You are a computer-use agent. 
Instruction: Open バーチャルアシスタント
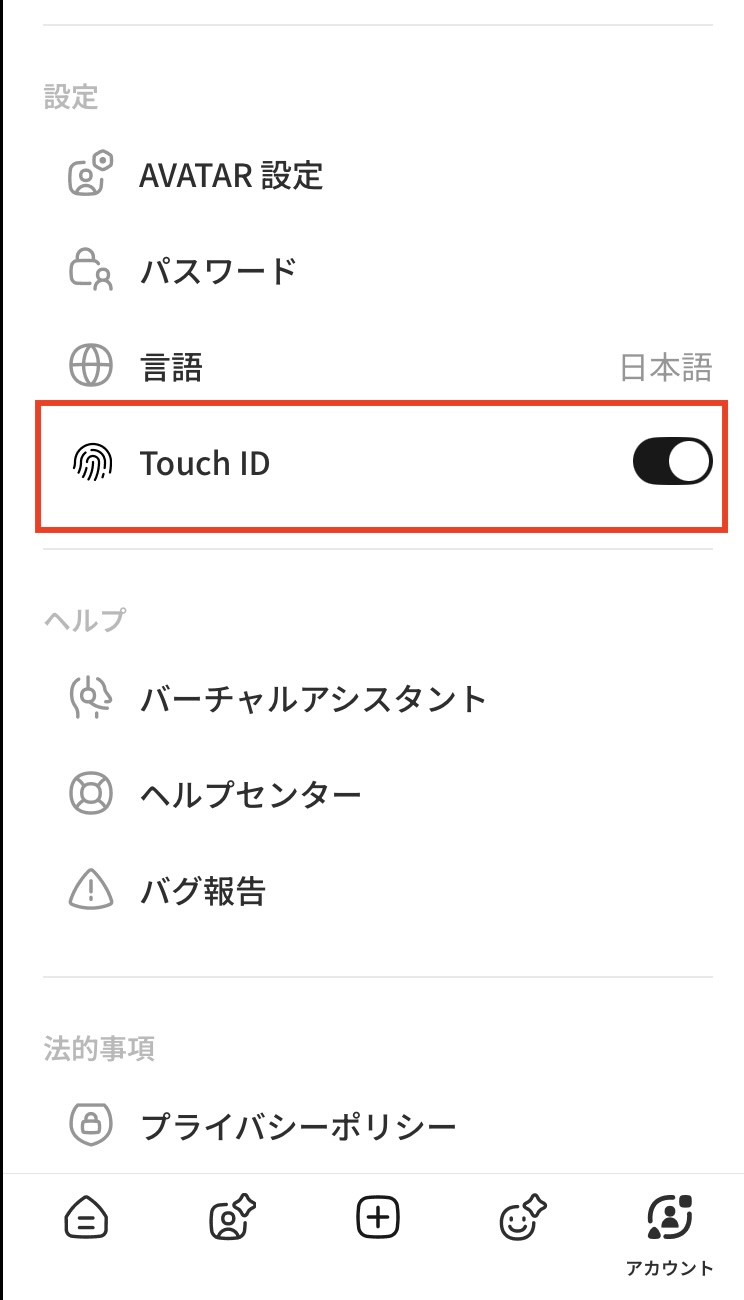tap(312, 698)
